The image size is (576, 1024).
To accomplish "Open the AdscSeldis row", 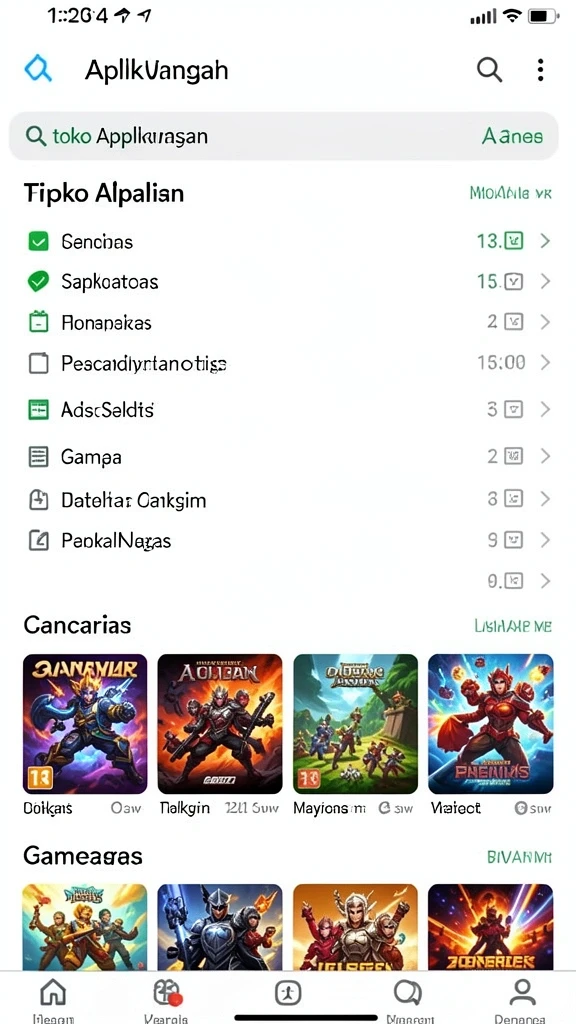I will tap(288, 409).
